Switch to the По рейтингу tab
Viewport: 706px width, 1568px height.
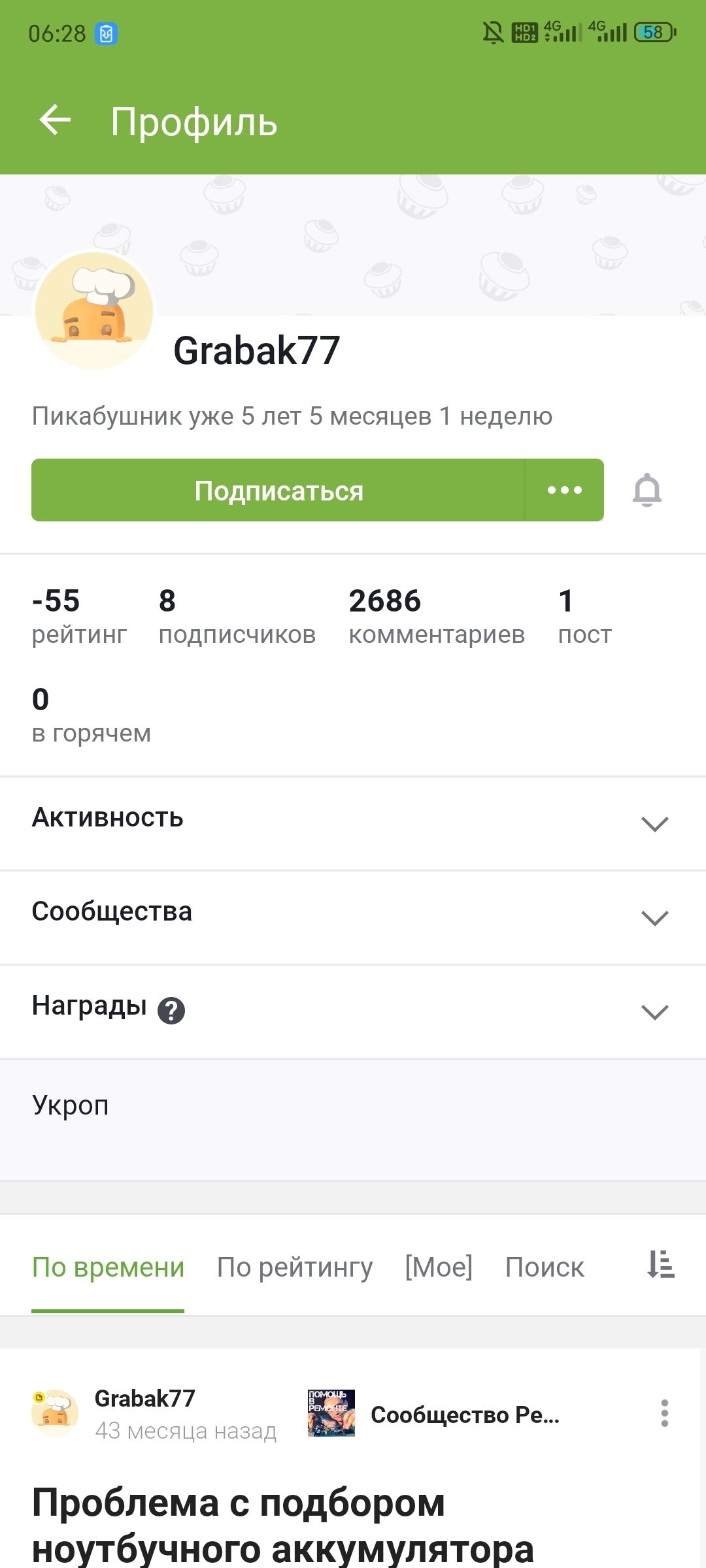[x=295, y=1267]
